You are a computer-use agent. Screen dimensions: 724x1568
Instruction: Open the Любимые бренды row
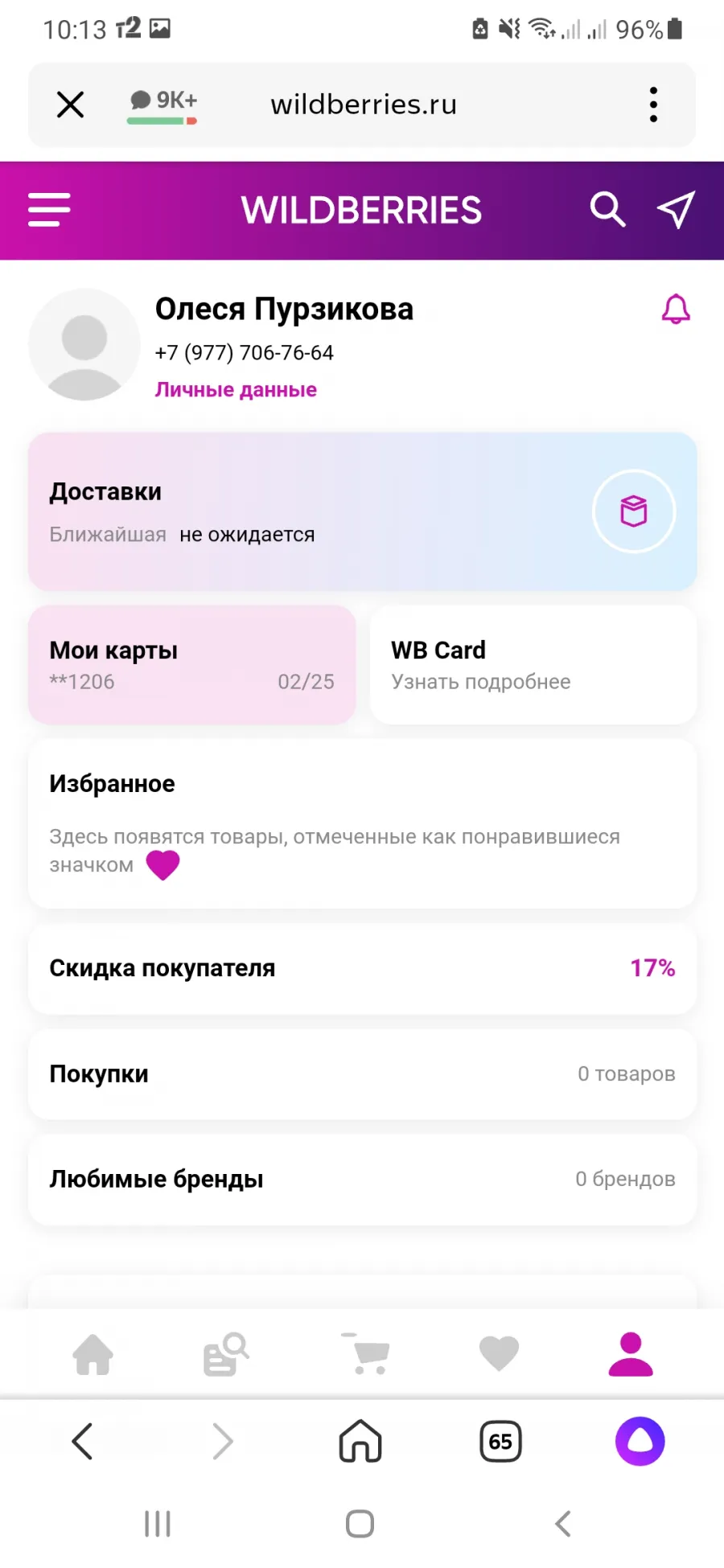coord(362,1180)
